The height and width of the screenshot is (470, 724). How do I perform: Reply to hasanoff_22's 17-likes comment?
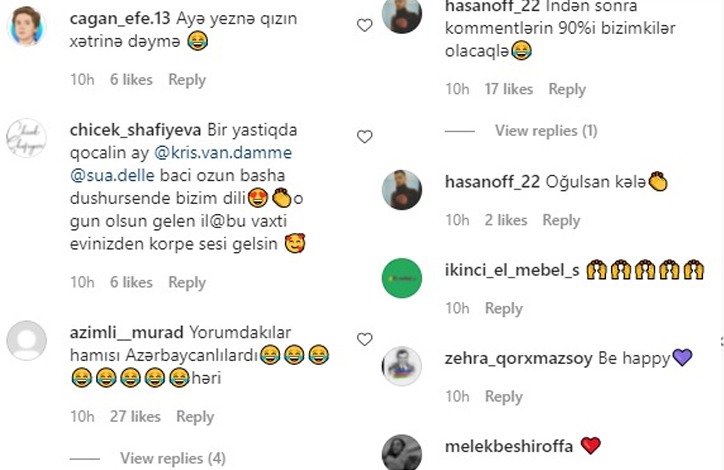click(567, 90)
